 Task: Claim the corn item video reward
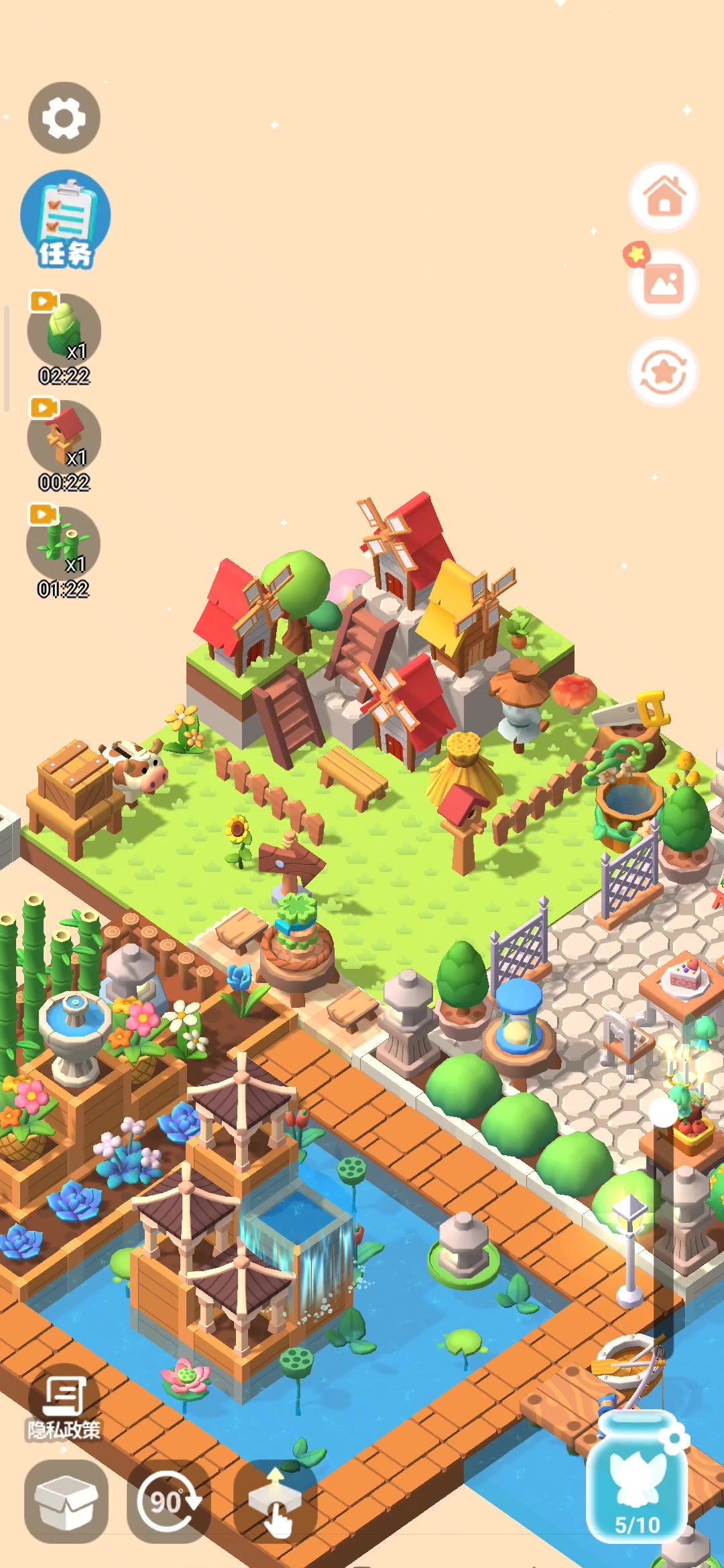point(64,331)
